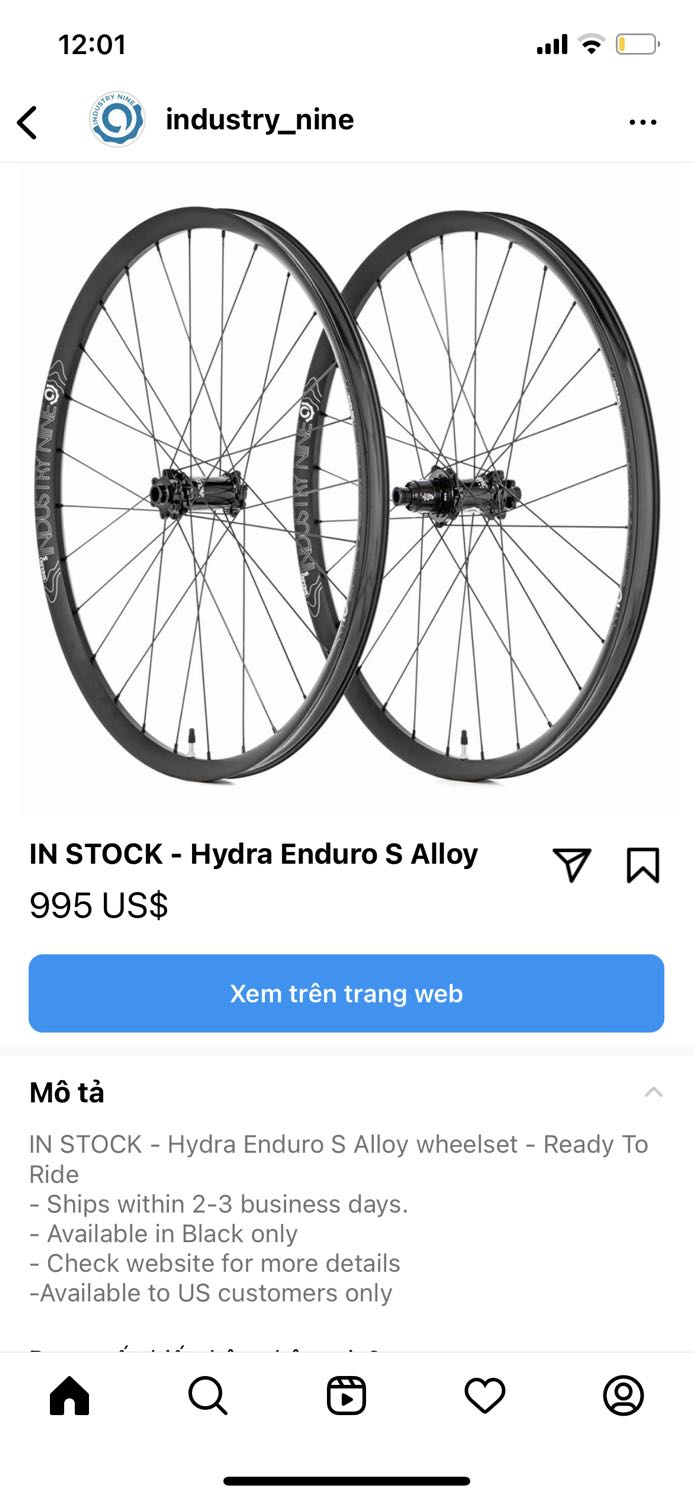This screenshot has width=693, height=1500.
Task: Open the activity heart tab
Action: (x=485, y=1396)
